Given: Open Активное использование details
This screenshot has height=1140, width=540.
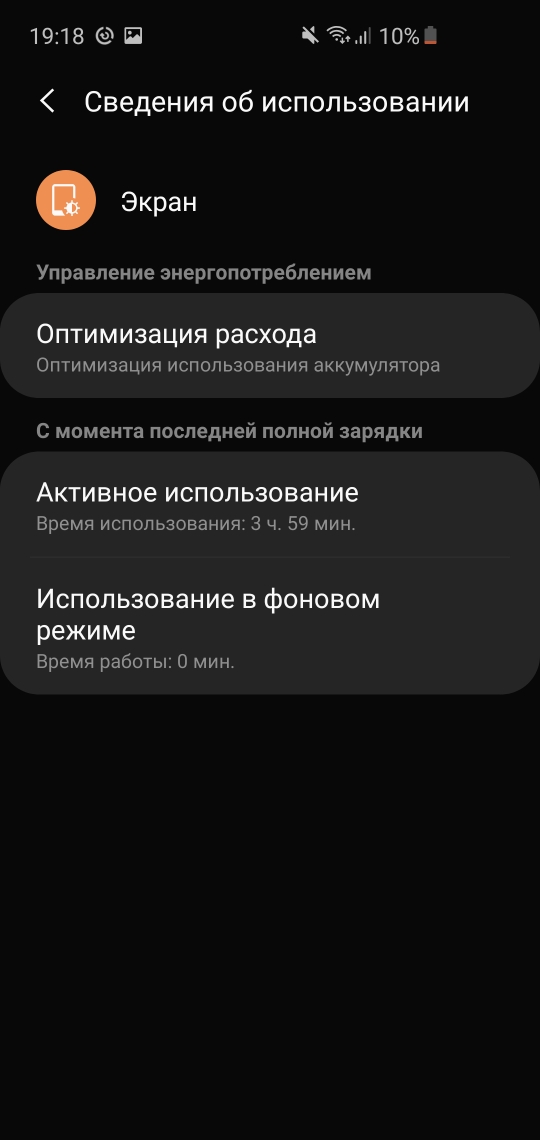Looking at the screenshot, I should pos(270,505).
